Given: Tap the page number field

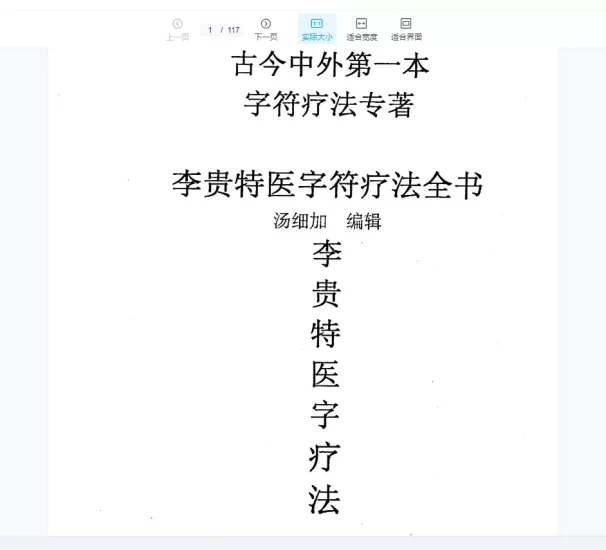Looking at the screenshot, I should 211,30.
